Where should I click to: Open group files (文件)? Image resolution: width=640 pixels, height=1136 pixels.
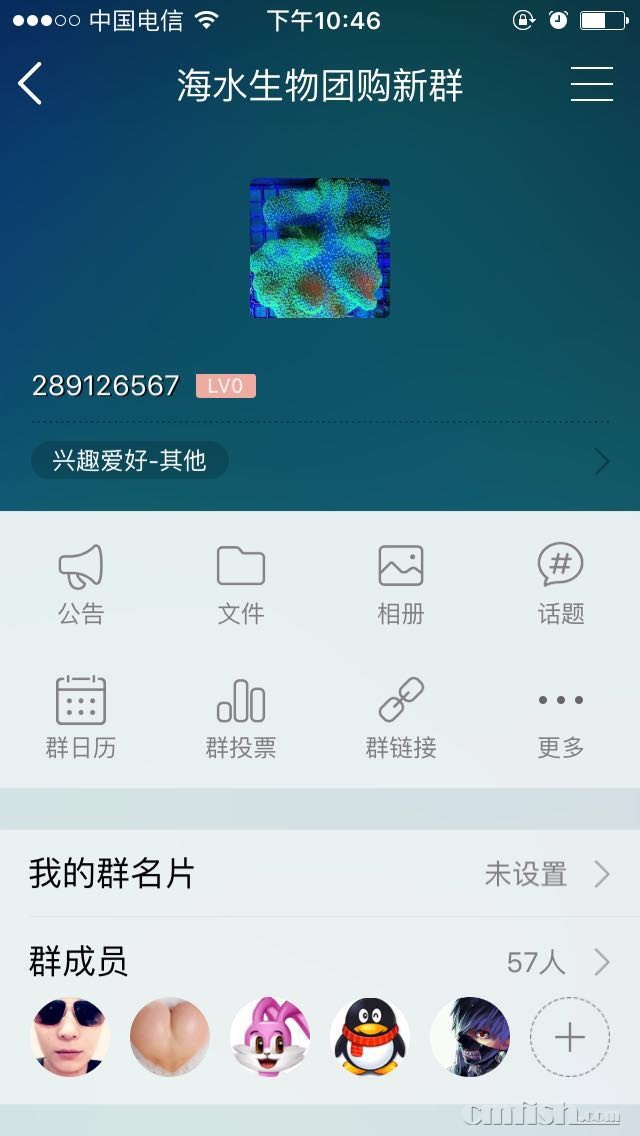point(241,585)
